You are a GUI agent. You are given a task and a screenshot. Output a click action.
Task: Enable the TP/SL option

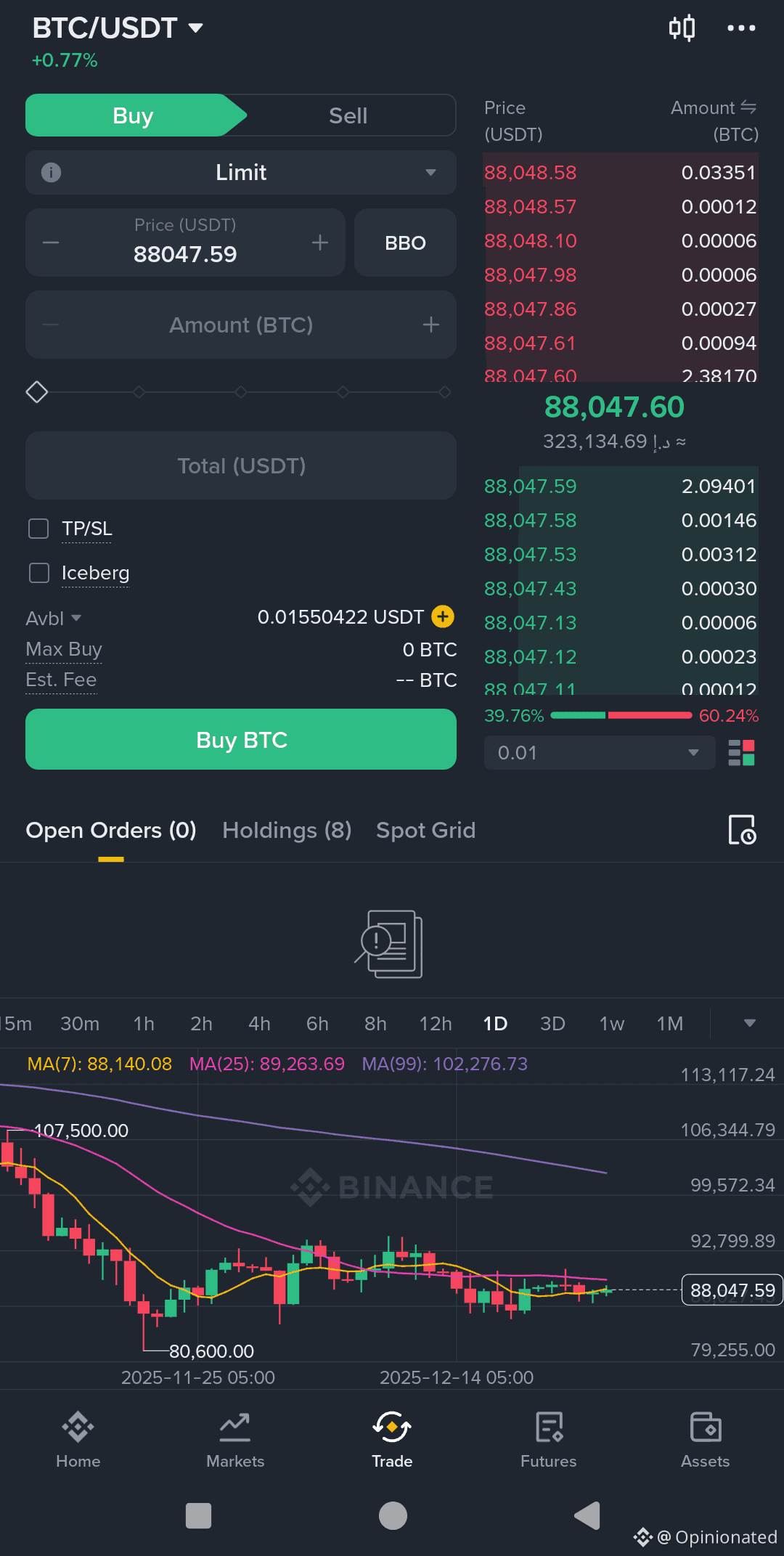click(x=38, y=529)
